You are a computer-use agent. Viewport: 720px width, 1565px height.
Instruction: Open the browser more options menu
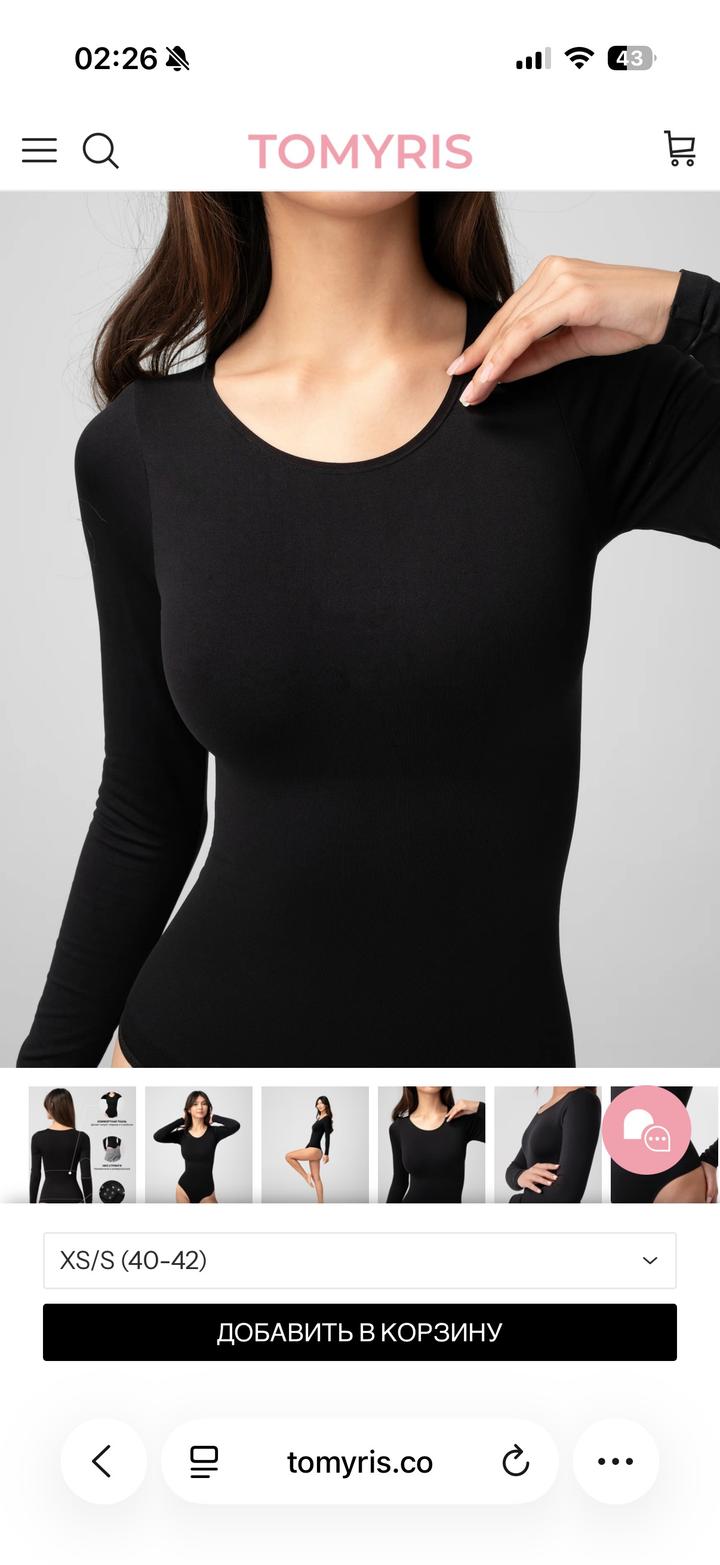615,1462
